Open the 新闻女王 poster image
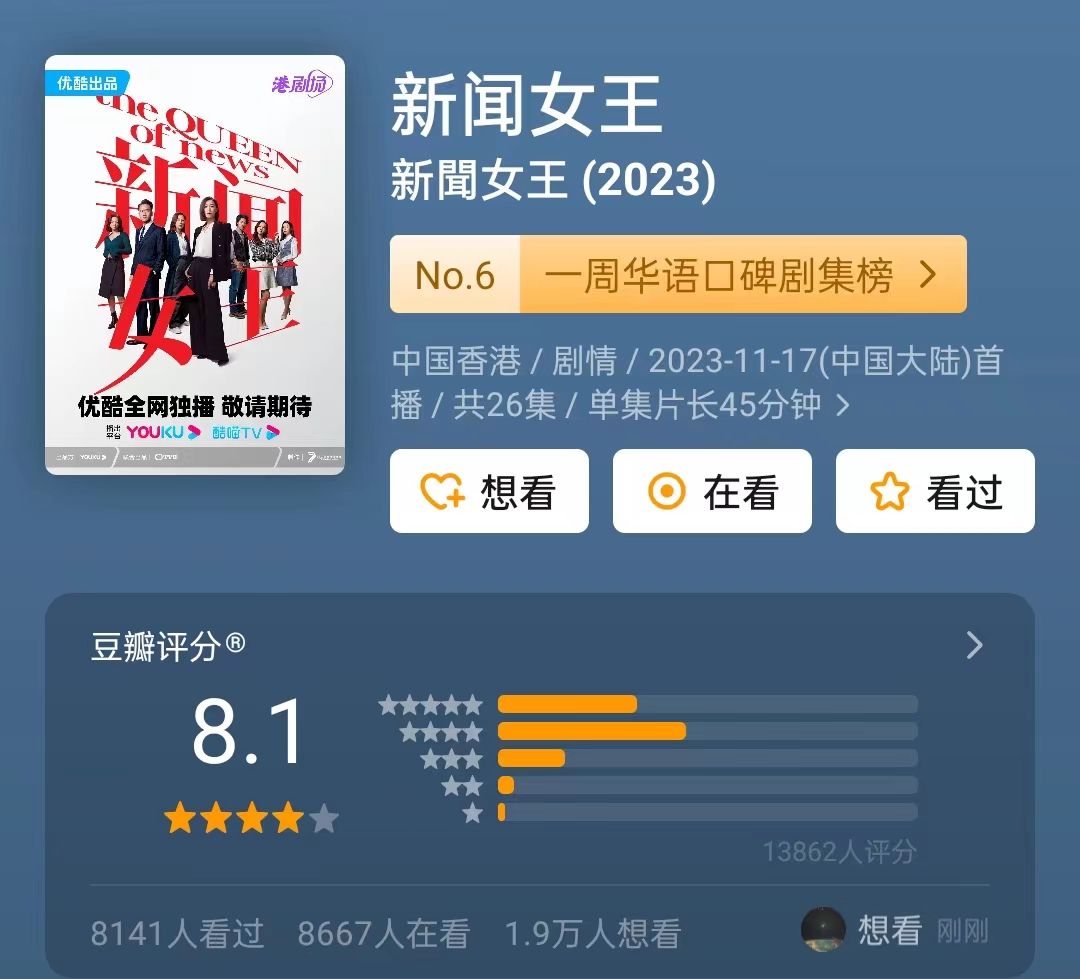 coord(195,265)
